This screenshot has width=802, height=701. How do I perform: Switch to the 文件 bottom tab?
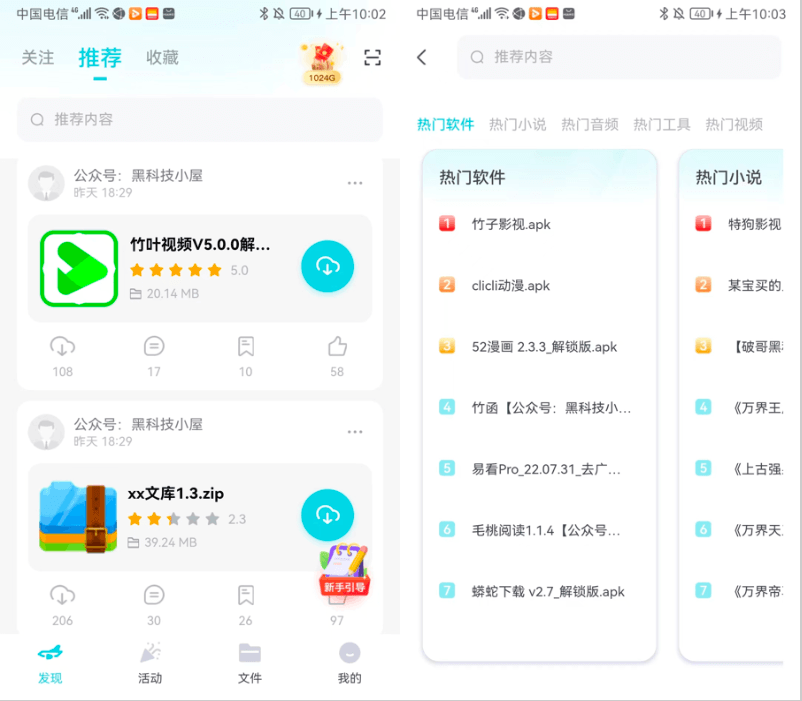pos(250,663)
